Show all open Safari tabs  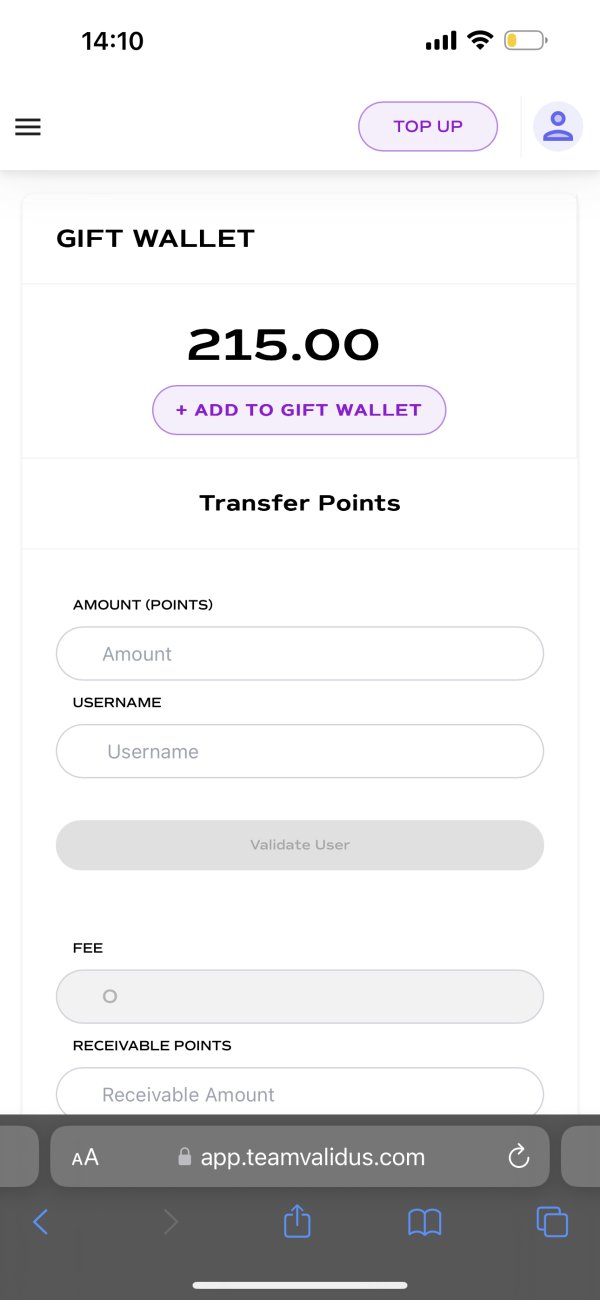552,1222
